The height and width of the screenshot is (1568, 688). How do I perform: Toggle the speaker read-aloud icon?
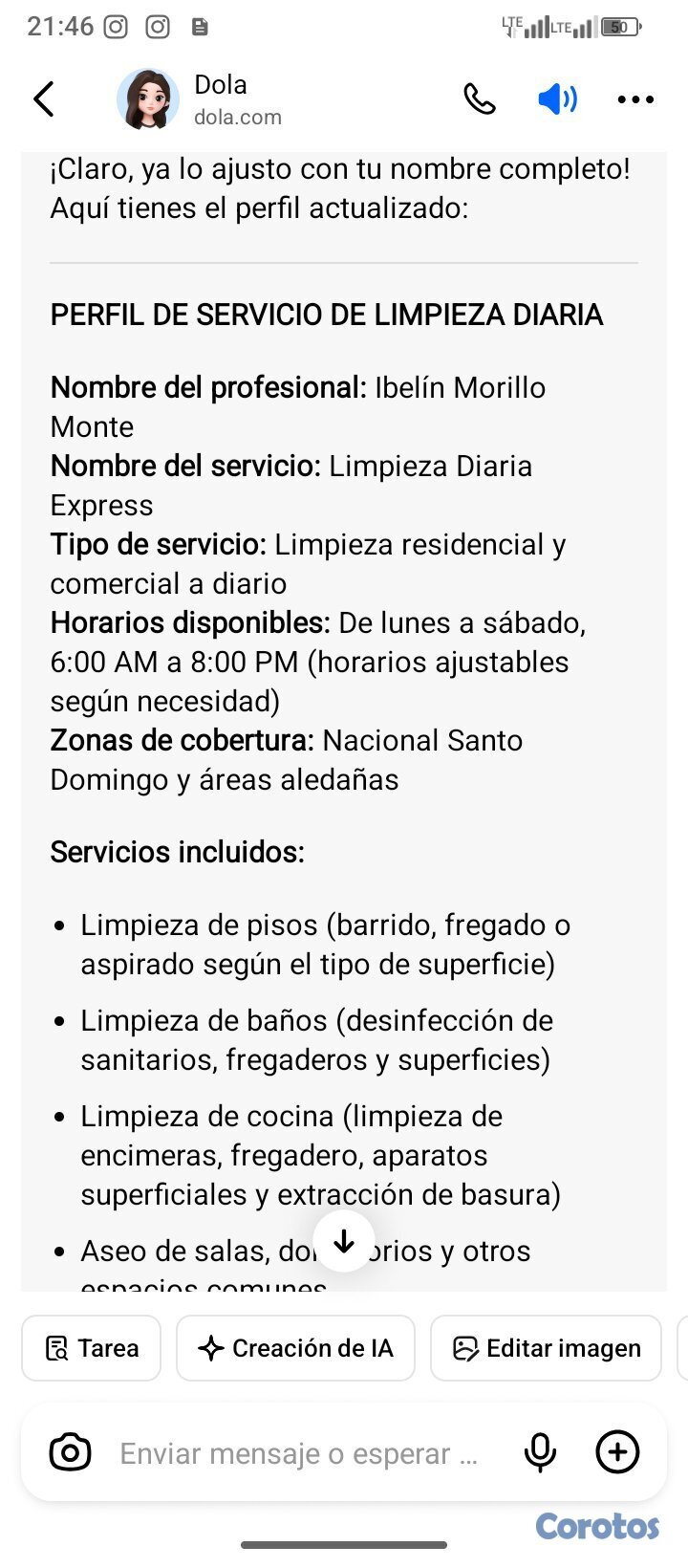coord(557,98)
